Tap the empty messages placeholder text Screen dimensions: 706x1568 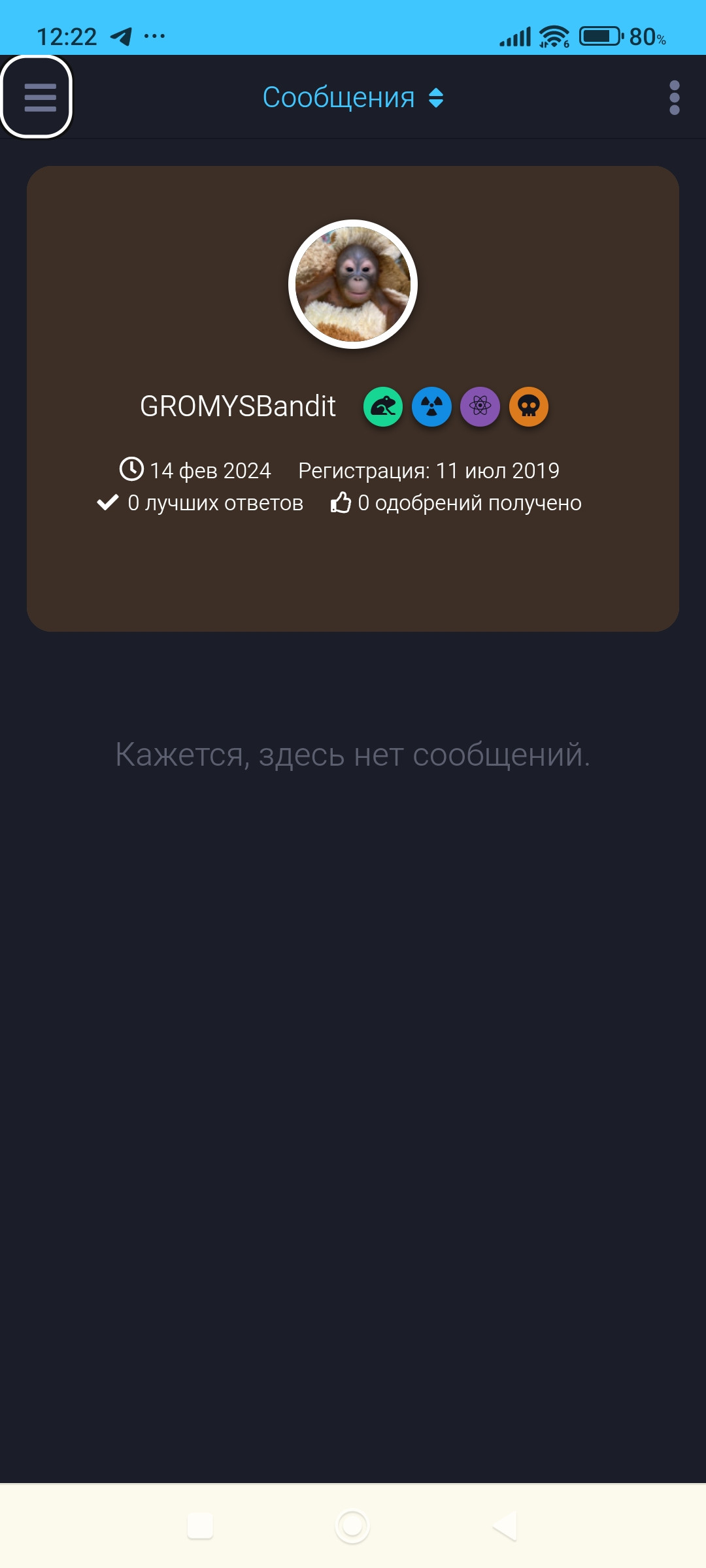[x=353, y=755]
